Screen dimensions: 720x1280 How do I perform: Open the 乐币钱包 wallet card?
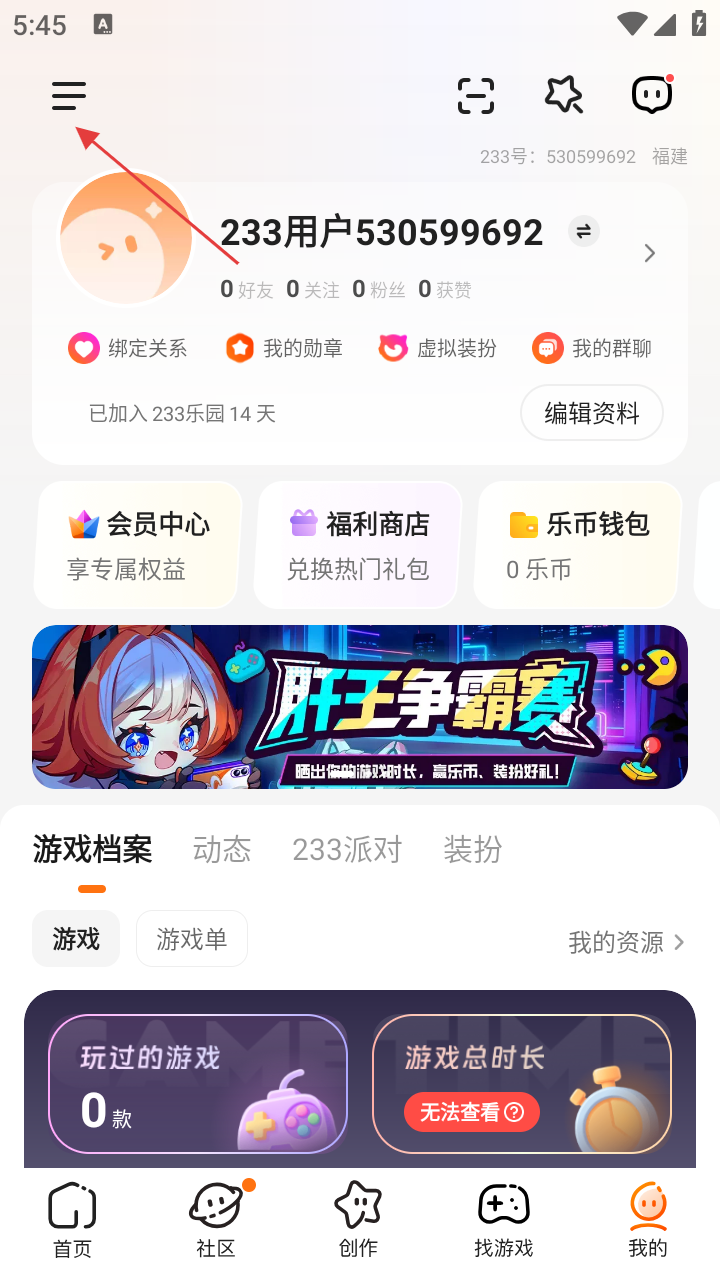tap(578, 545)
